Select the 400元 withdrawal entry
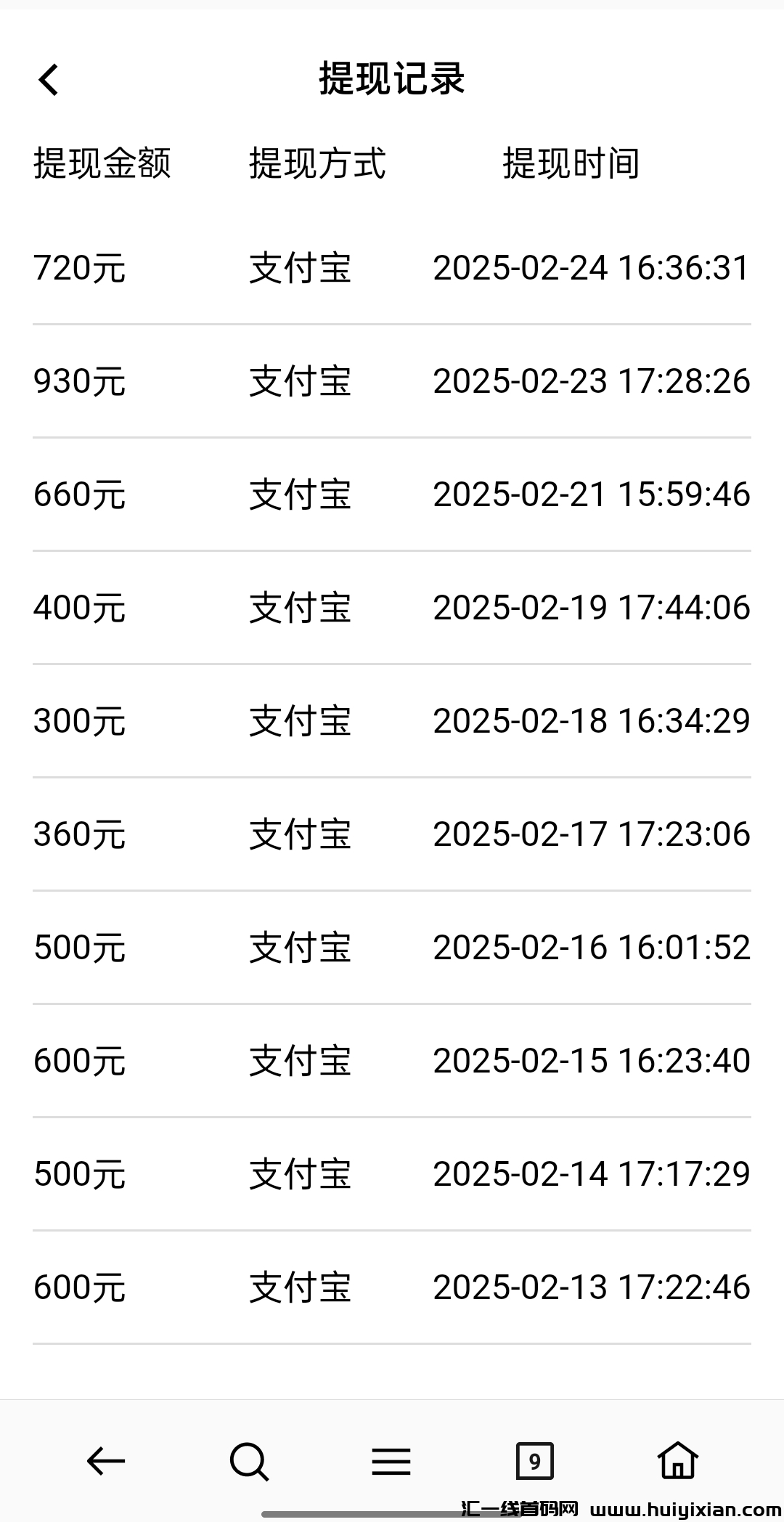Image resolution: width=784 pixels, height=1522 pixels. [x=79, y=607]
